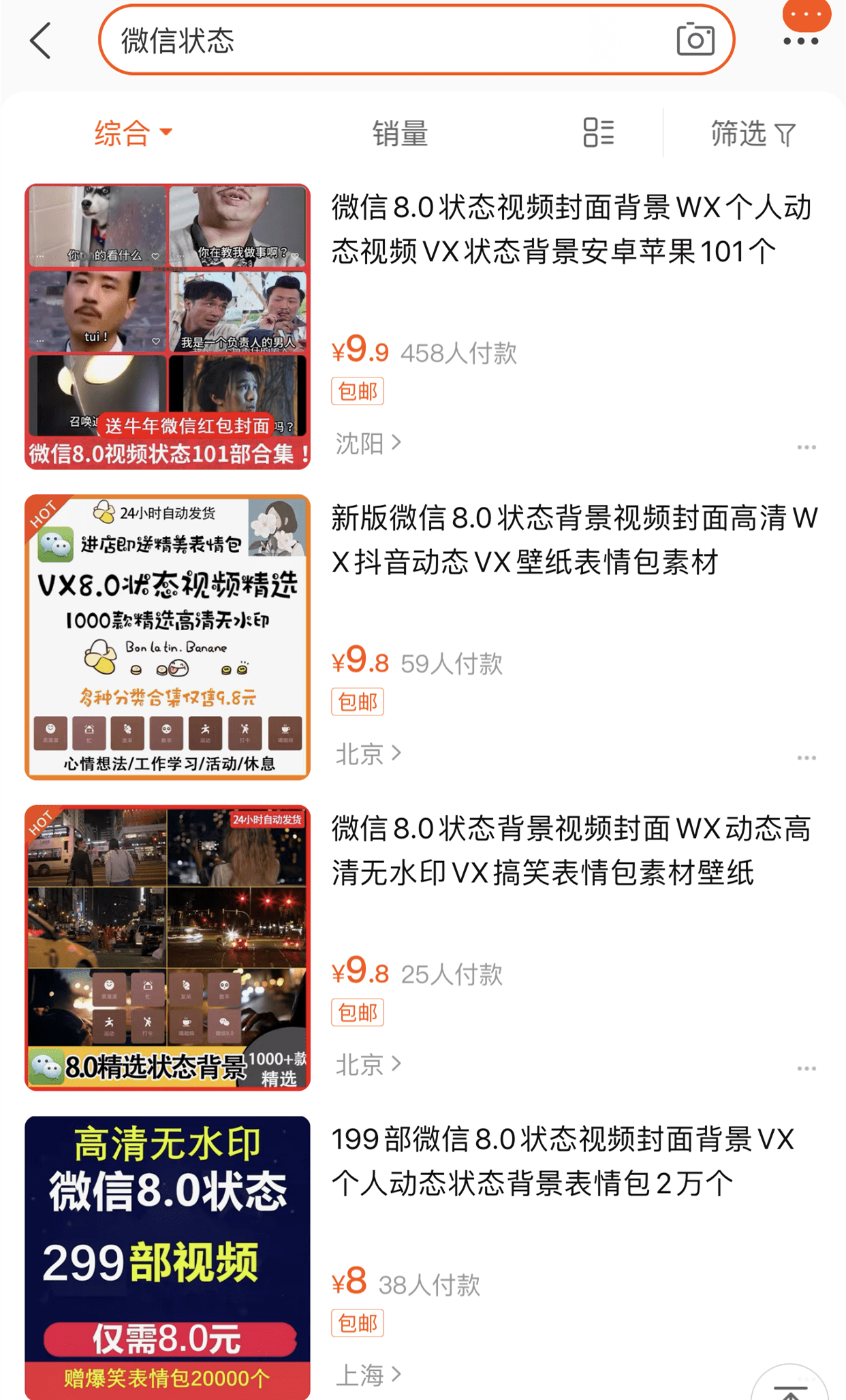Tap 包邮 label on second listing
The height and width of the screenshot is (1400, 846).
coord(358,702)
